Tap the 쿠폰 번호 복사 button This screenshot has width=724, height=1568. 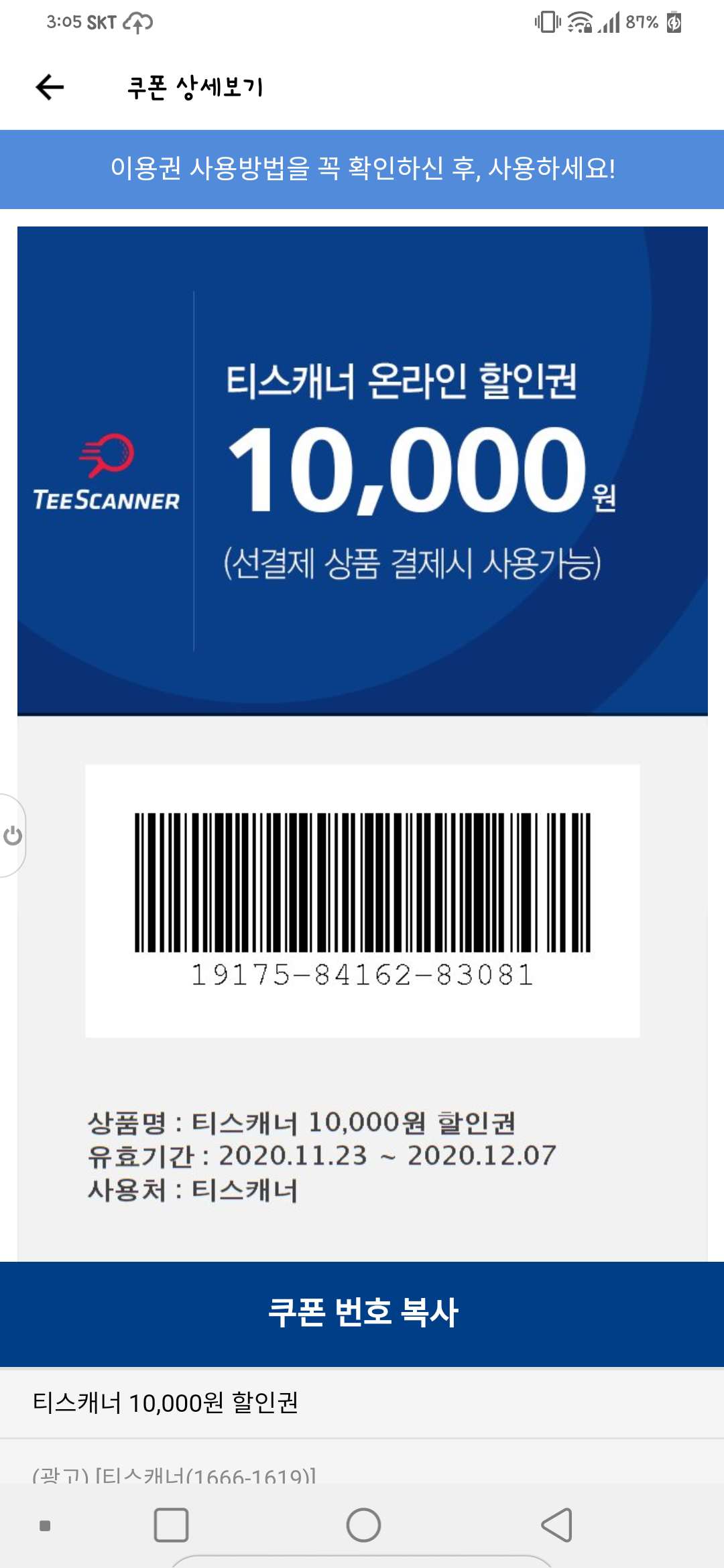(x=362, y=1313)
